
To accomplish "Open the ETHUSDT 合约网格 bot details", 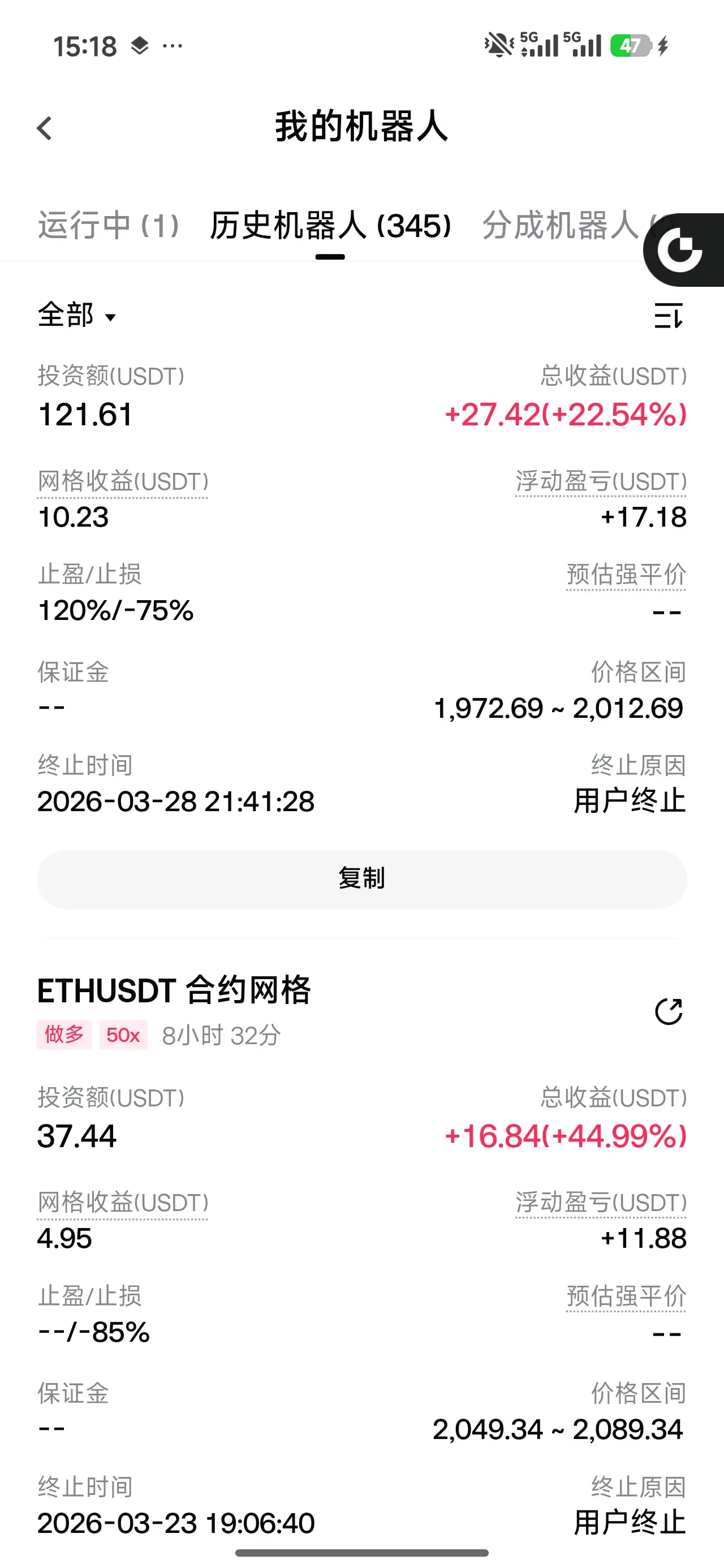I will tap(174, 990).
